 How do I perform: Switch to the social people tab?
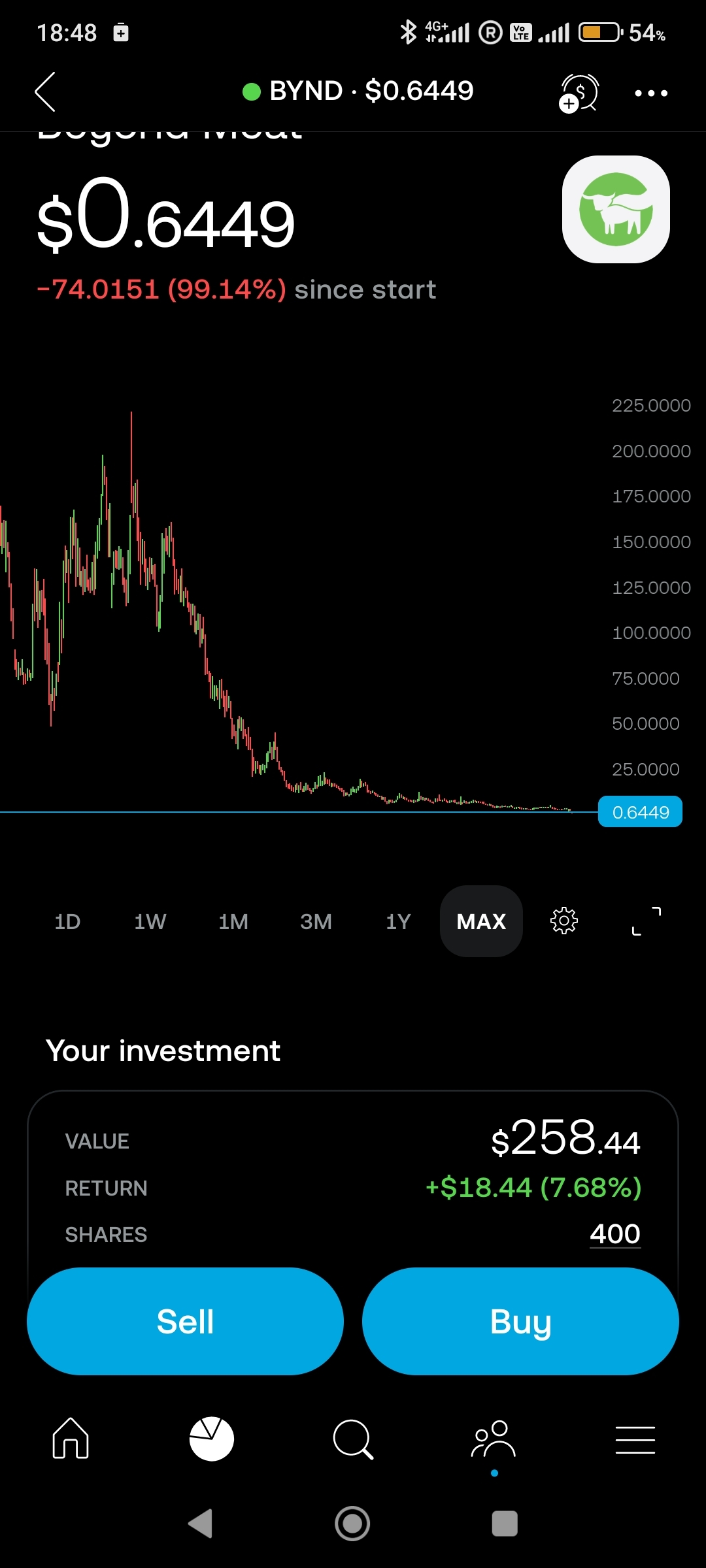point(494,1439)
